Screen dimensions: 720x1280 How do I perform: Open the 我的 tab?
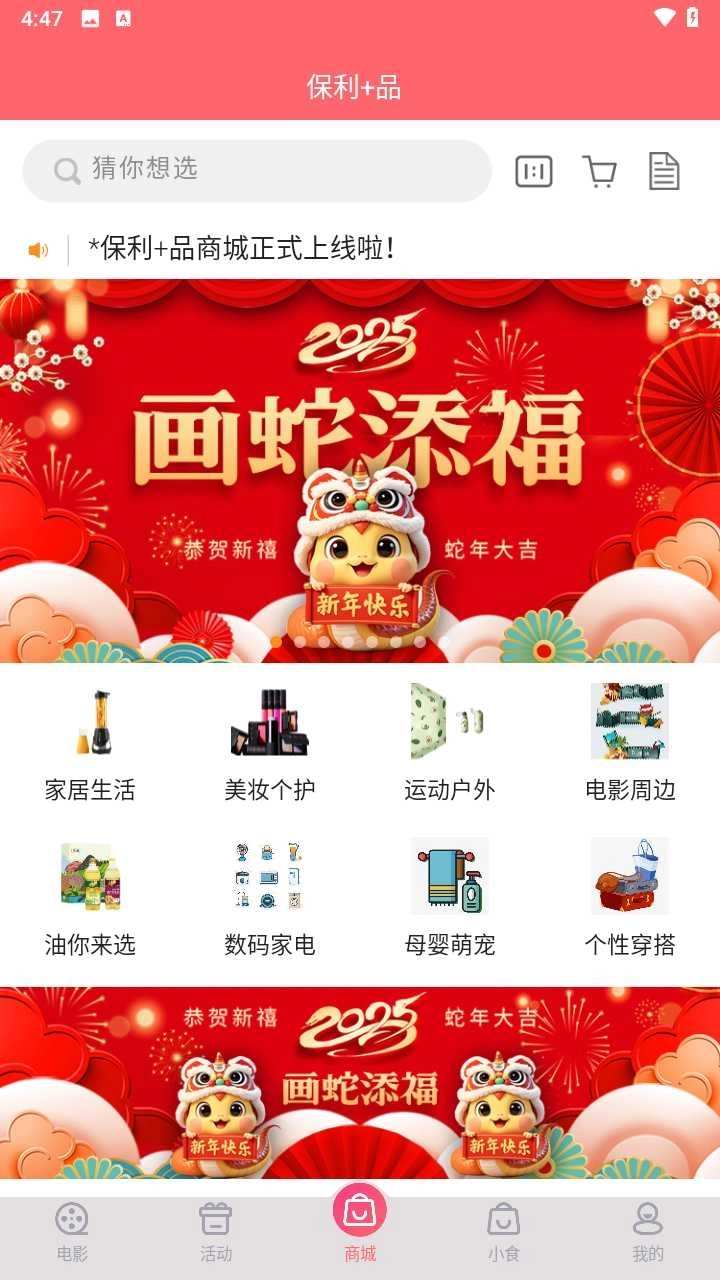648,1232
